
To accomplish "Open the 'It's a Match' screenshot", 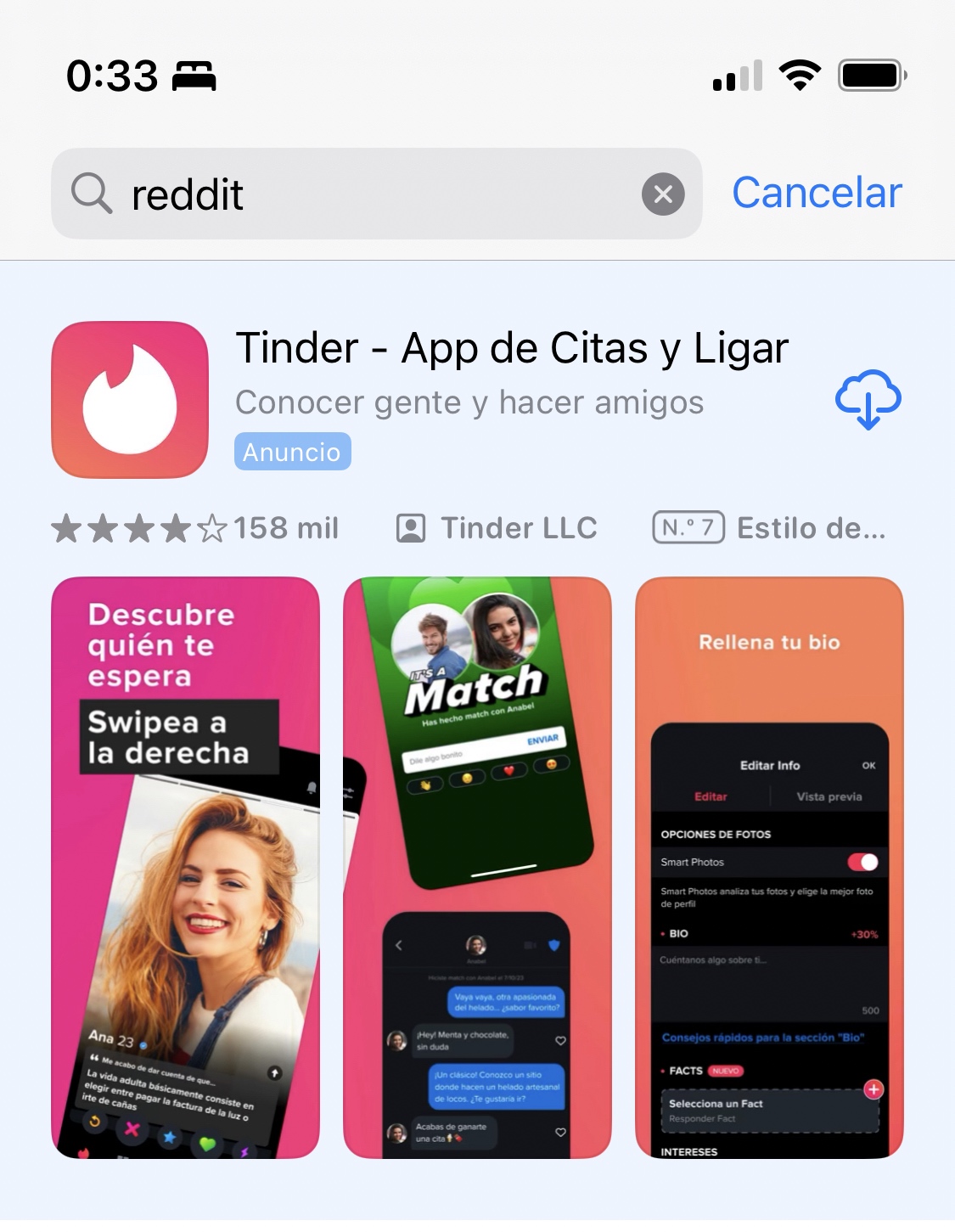I will (477, 866).
